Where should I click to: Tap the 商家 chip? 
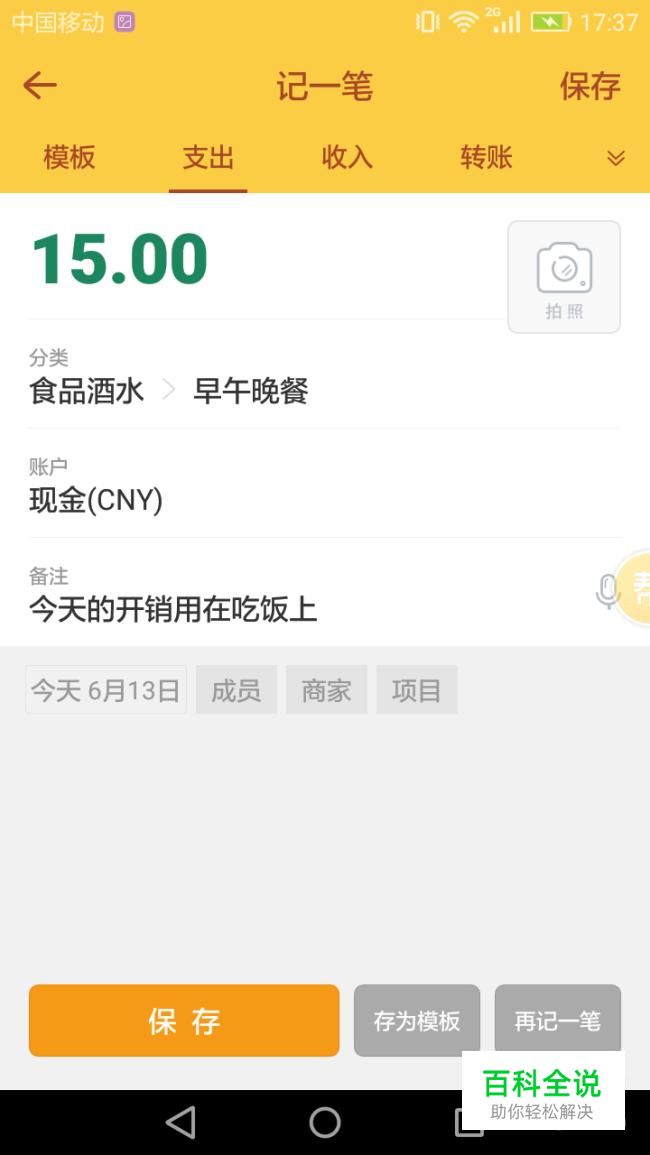326,690
